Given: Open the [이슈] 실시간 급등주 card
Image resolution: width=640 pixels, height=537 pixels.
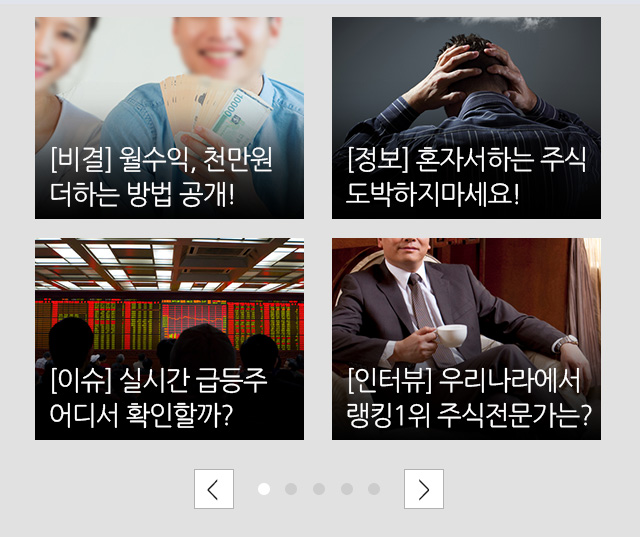Looking at the screenshot, I should (x=169, y=339).
